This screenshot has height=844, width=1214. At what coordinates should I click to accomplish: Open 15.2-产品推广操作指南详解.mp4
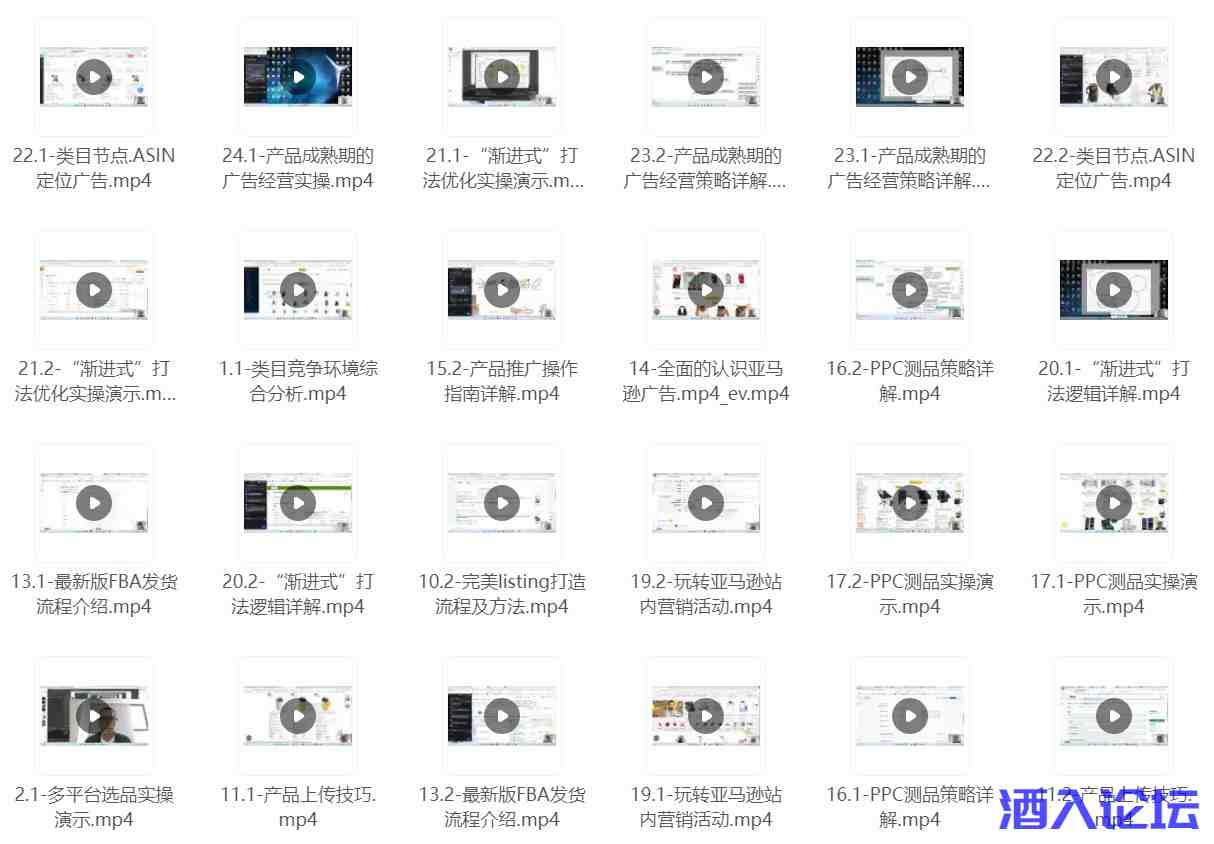(x=502, y=290)
